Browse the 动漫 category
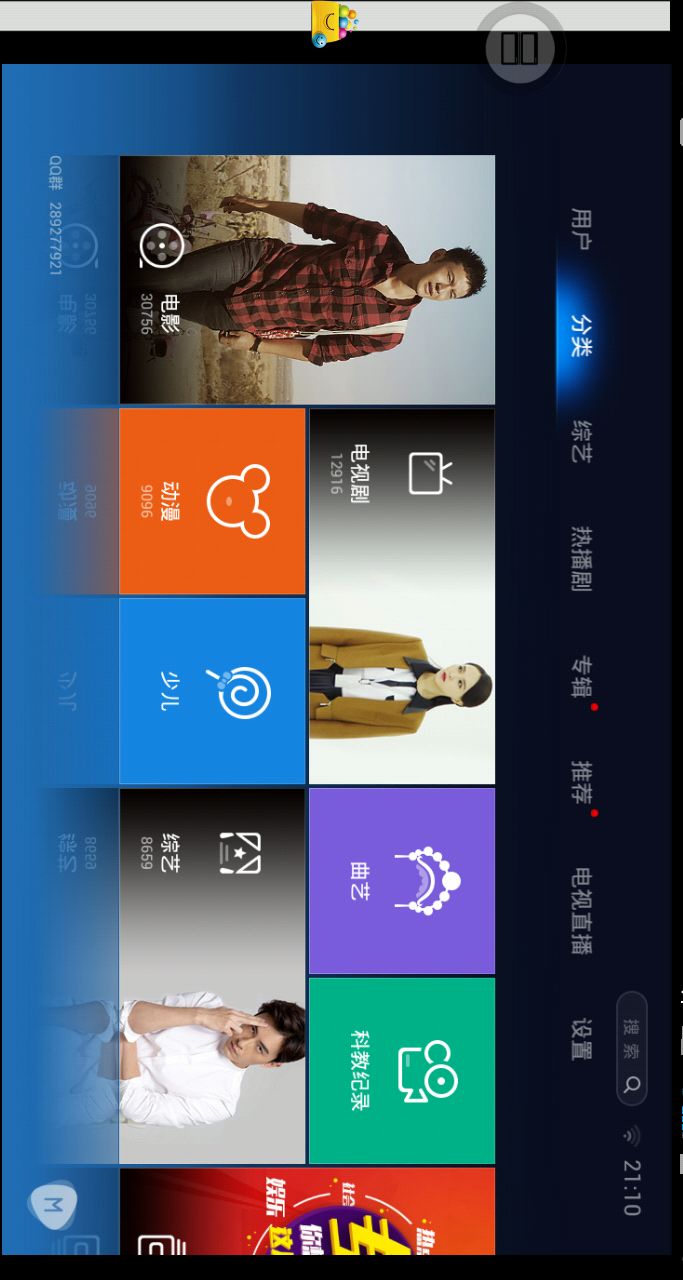Screen dimensions: 683x1280 coord(211,501)
